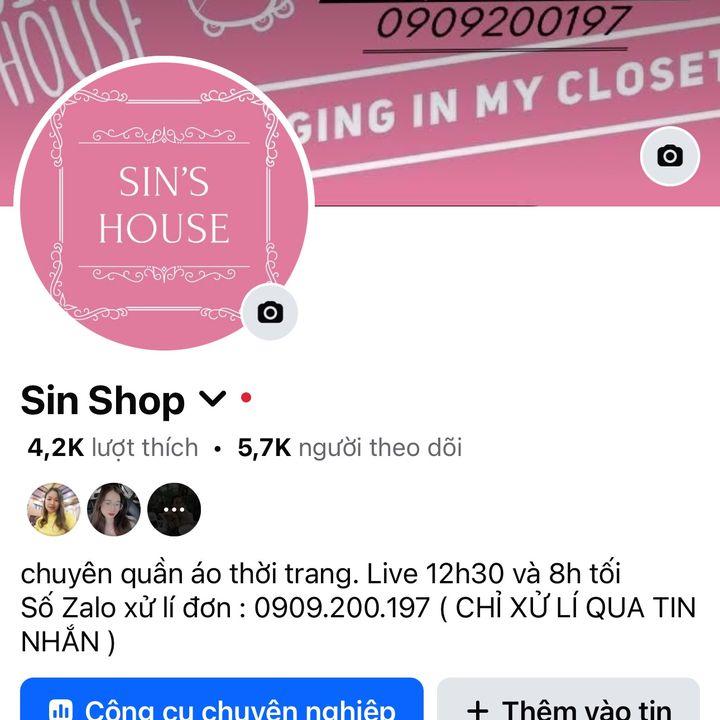Open the three-dots avatar showing more followers
The image size is (720, 720).
click(174, 509)
